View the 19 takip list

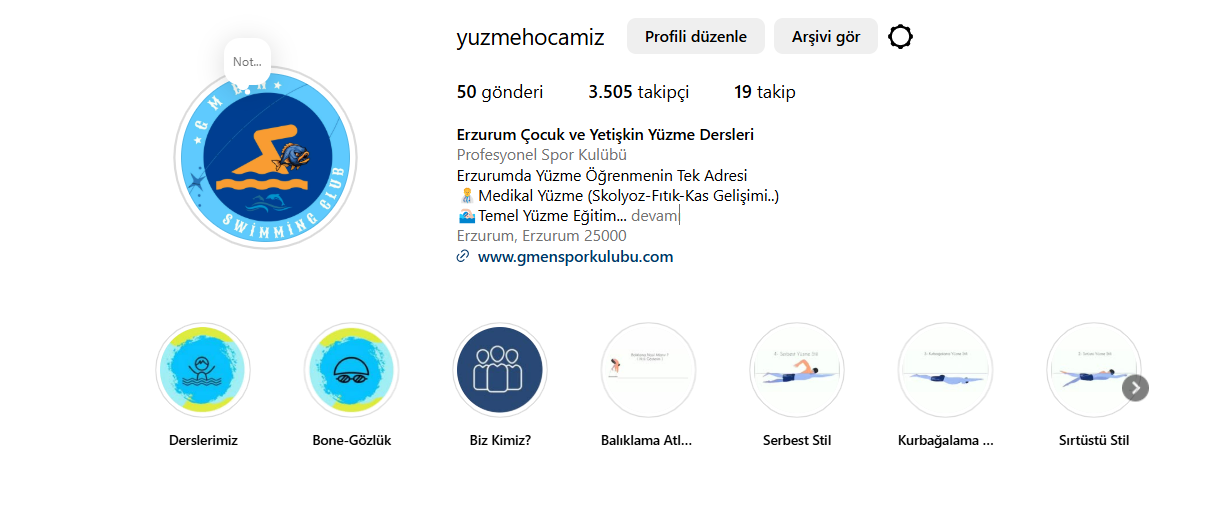pos(764,92)
